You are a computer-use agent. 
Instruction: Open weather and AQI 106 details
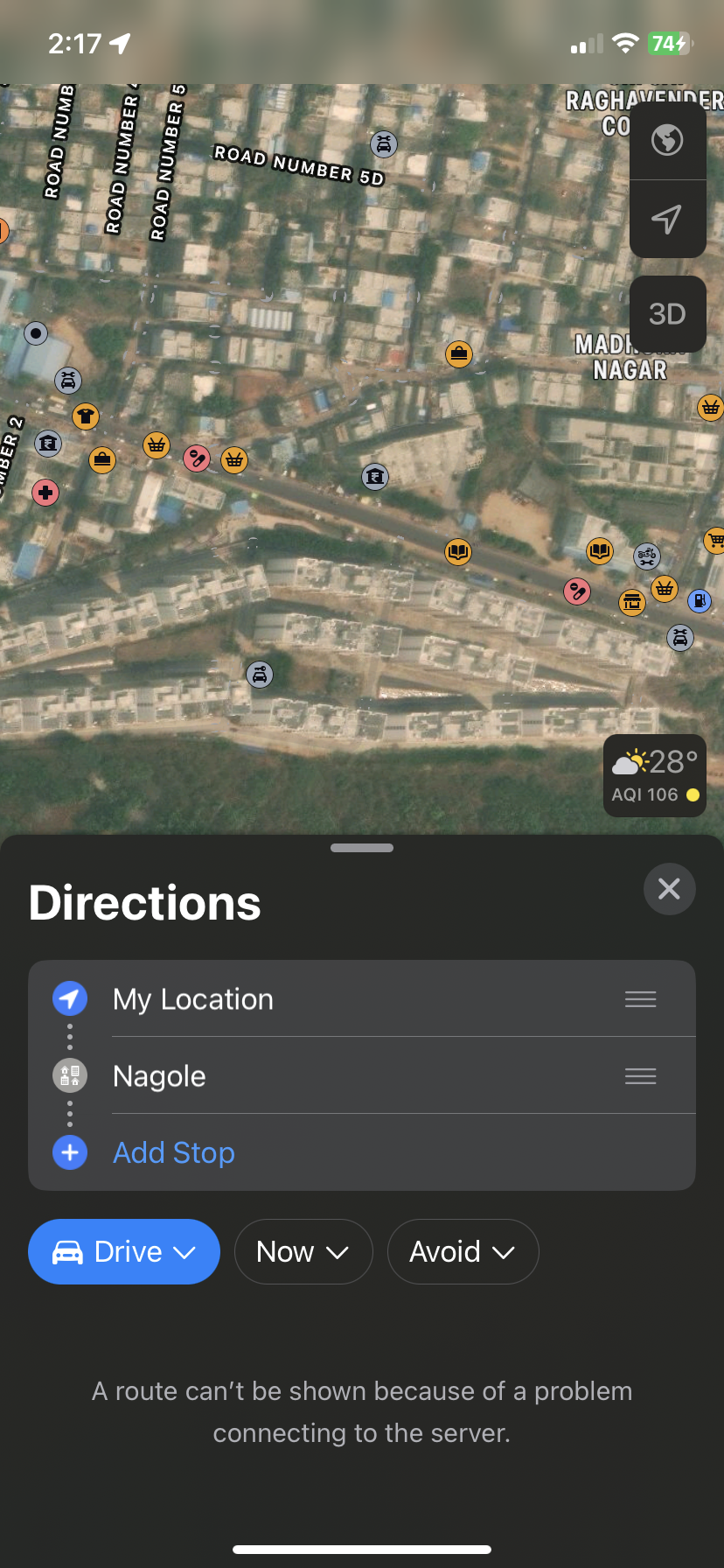(x=655, y=775)
